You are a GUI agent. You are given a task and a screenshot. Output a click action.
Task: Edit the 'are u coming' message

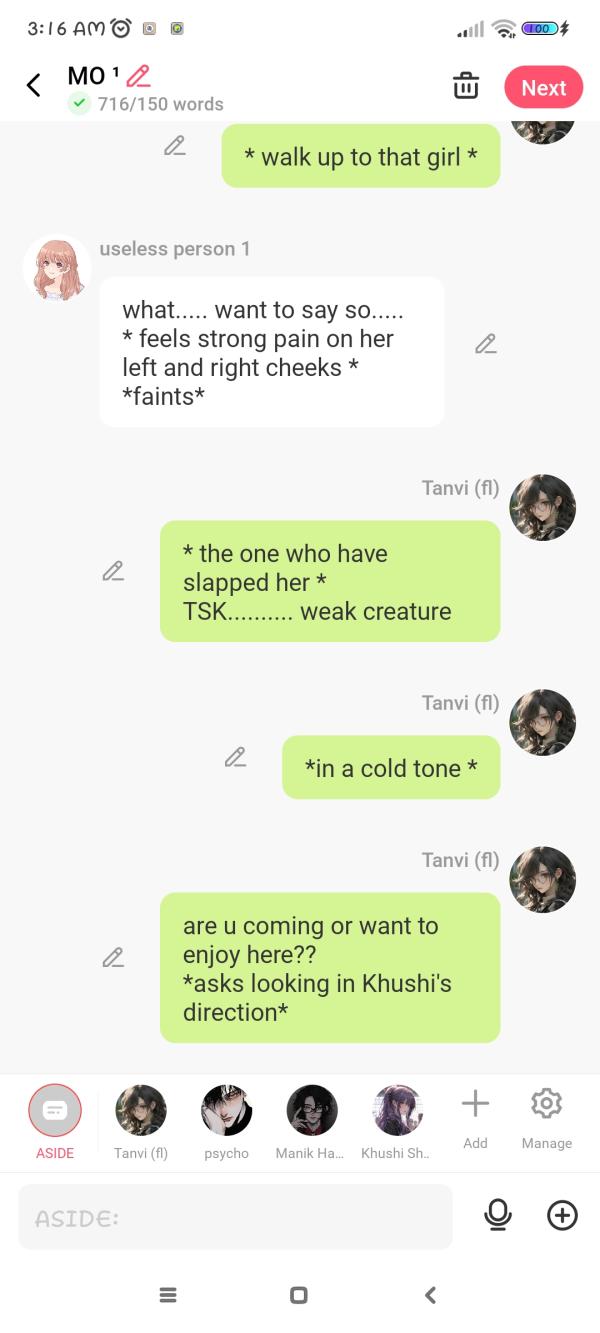coord(113,957)
